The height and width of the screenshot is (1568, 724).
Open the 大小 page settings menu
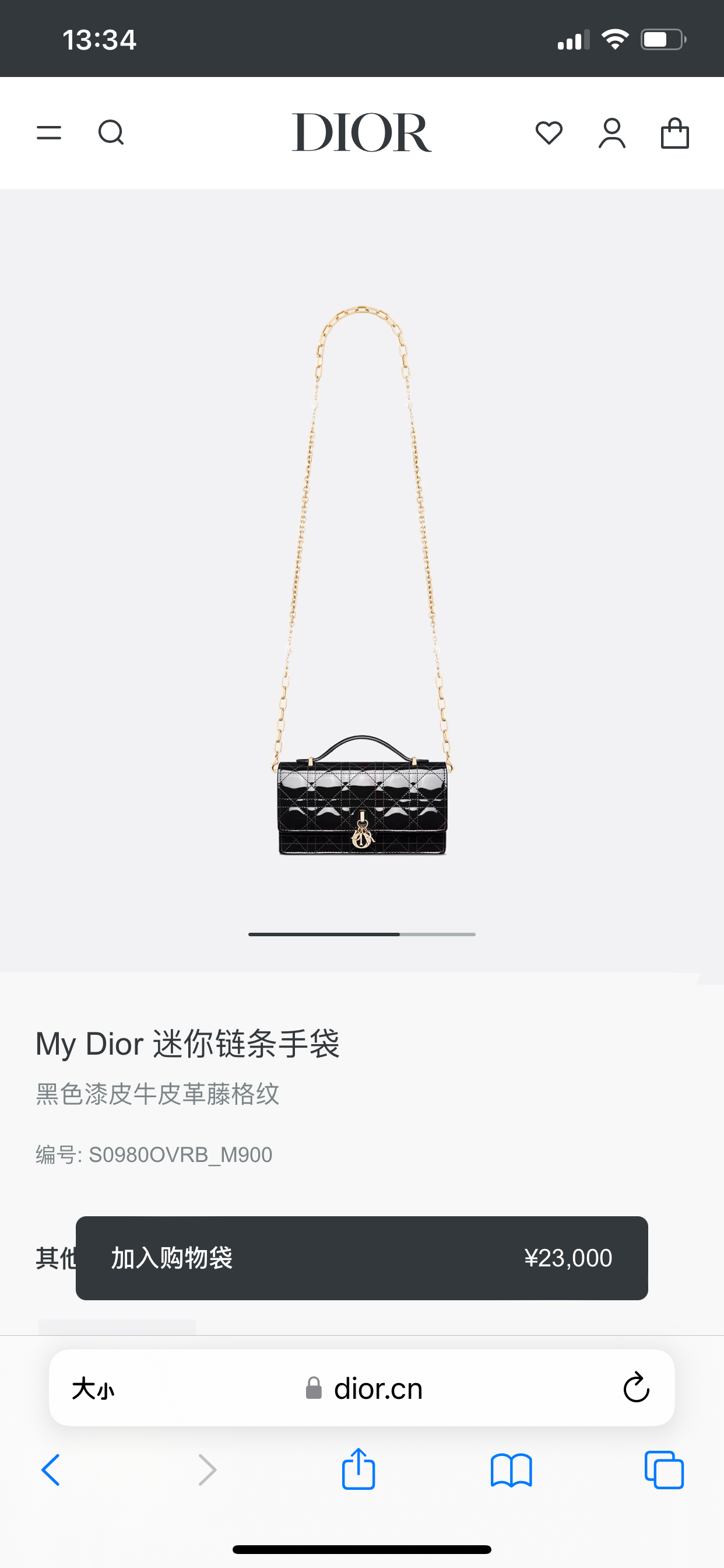(x=93, y=1389)
